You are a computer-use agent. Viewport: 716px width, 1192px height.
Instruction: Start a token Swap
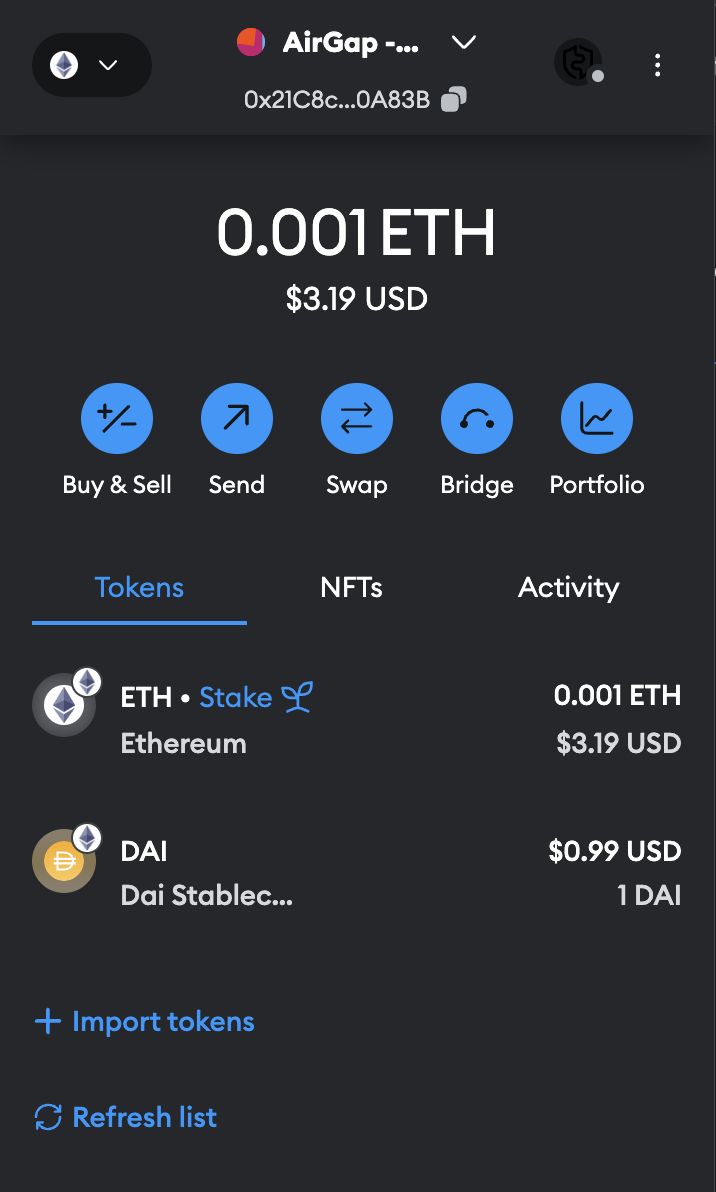click(x=357, y=418)
